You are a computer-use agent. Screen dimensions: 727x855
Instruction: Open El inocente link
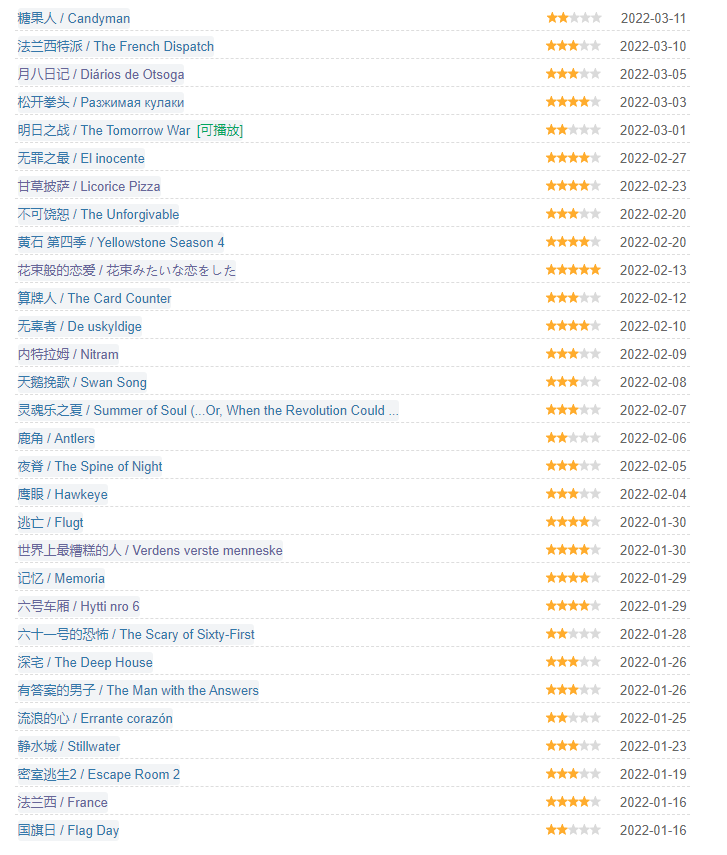pyautogui.click(x=81, y=158)
